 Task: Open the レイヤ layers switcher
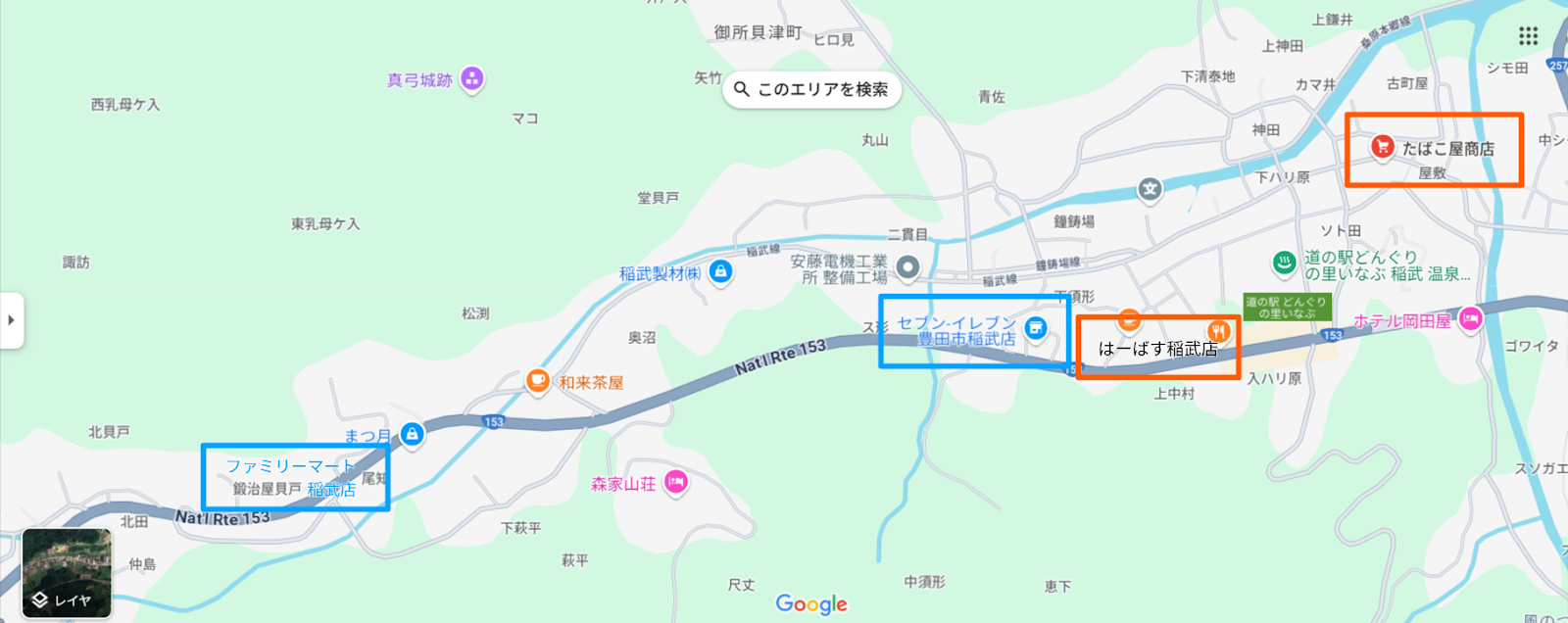click(x=67, y=574)
